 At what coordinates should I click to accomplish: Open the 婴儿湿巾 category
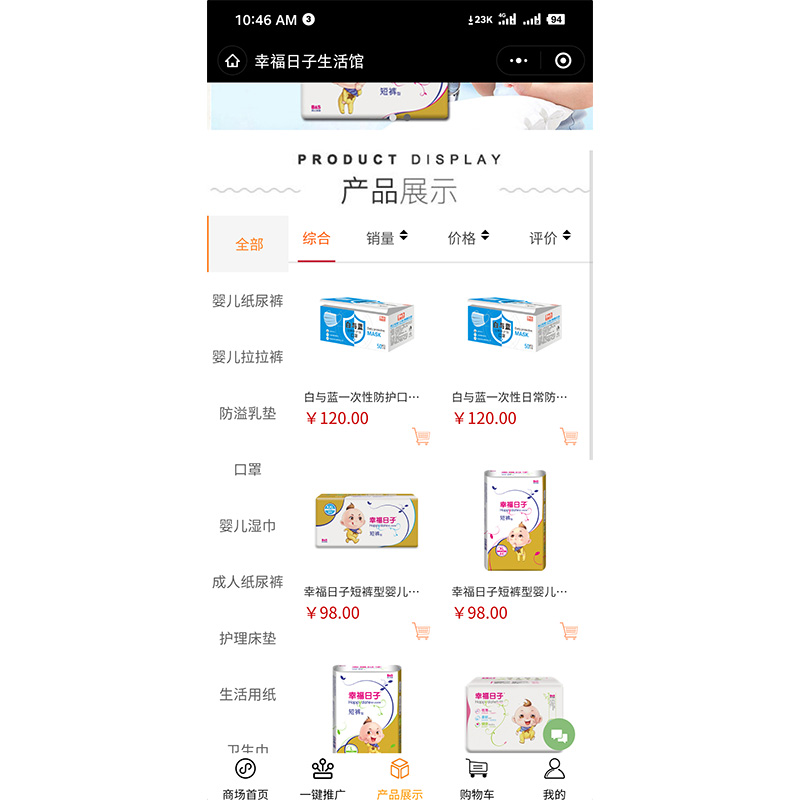(x=248, y=526)
